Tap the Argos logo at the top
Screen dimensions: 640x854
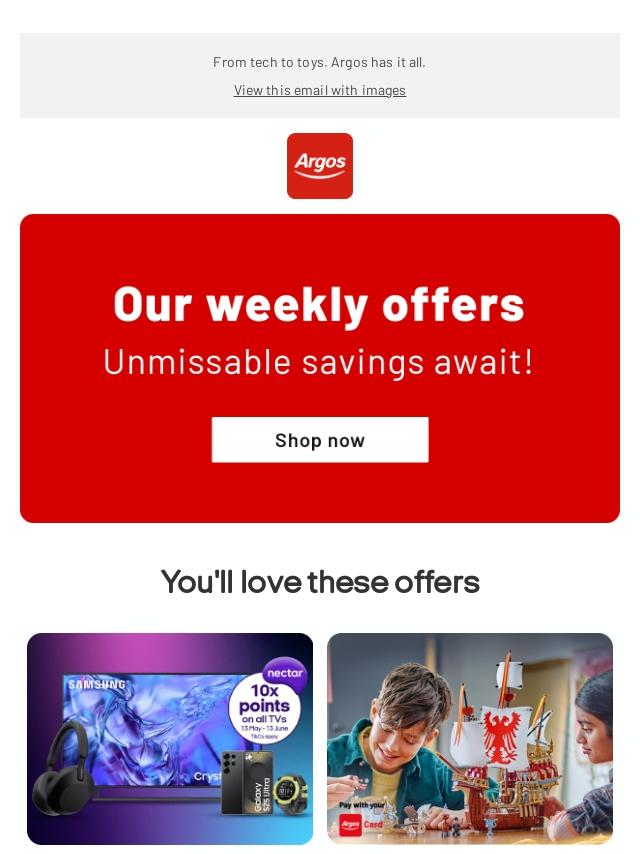(320, 166)
